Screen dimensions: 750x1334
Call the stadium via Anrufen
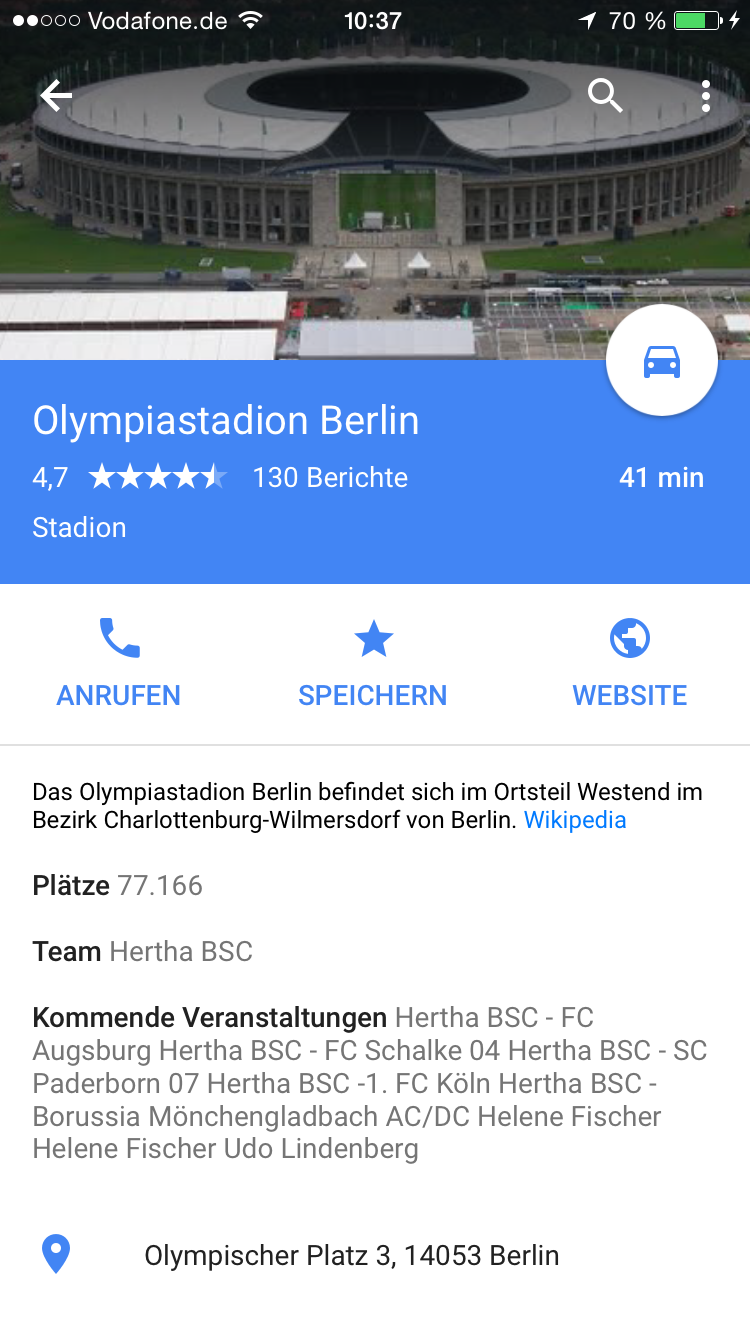click(119, 663)
